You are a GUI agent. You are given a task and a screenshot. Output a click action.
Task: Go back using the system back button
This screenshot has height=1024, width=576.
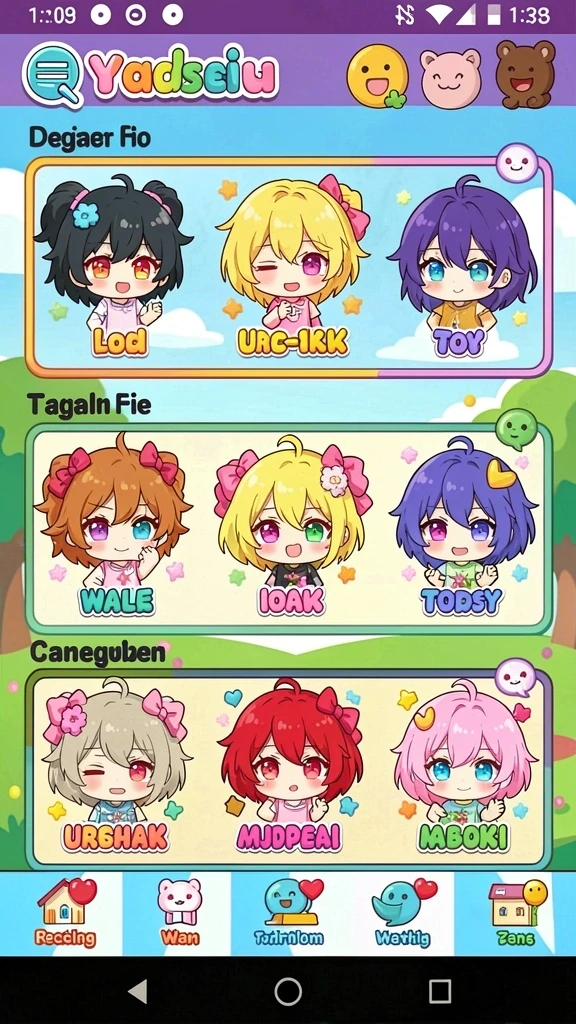point(137,991)
